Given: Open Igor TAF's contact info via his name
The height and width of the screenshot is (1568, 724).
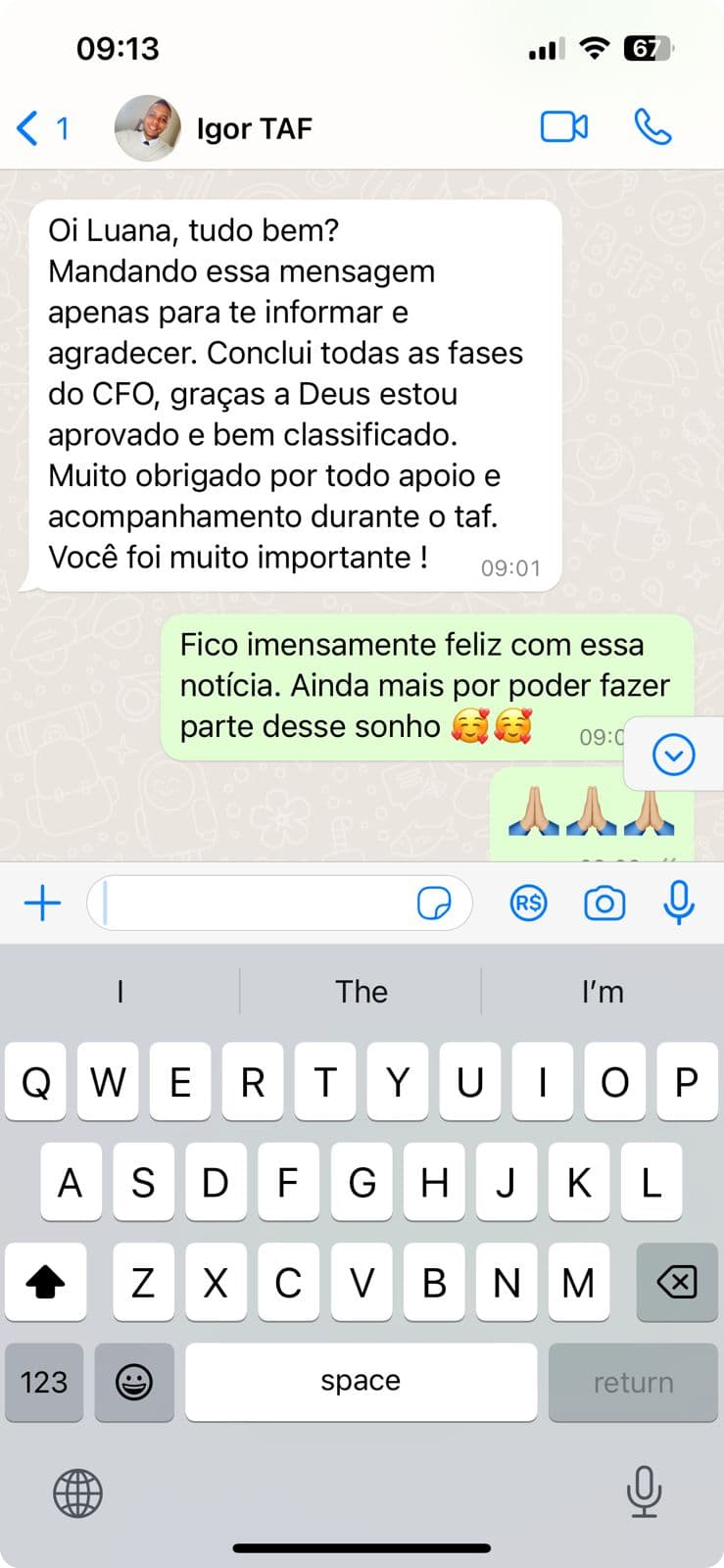Looking at the screenshot, I should click(254, 127).
